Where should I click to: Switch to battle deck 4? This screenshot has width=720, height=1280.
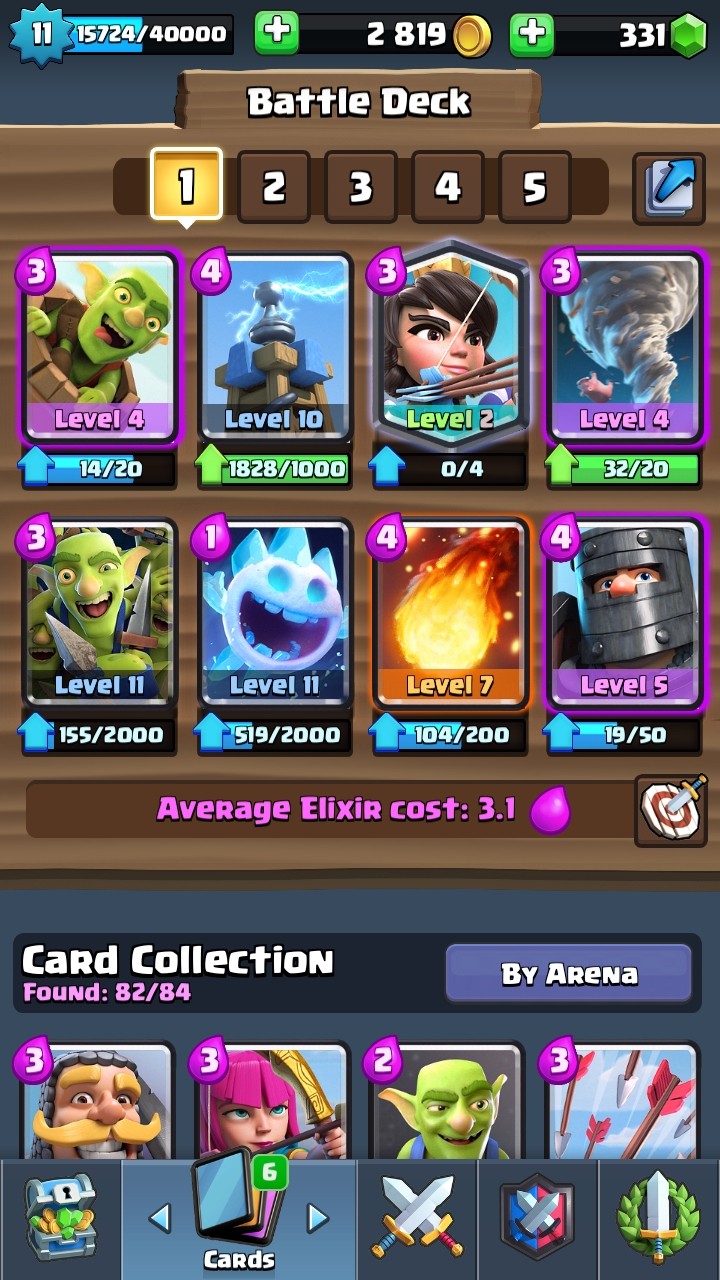[447, 187]
